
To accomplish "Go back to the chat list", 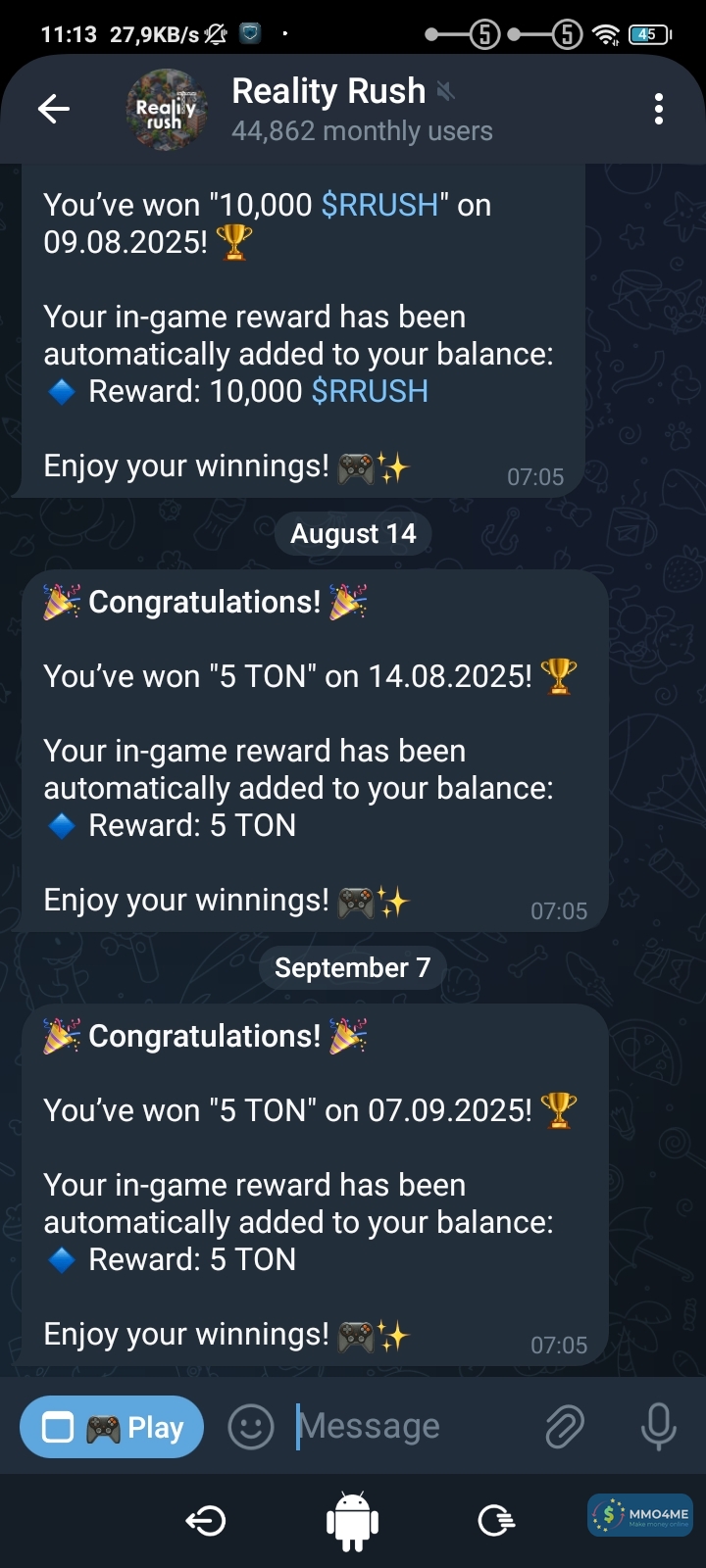I will [x=54, y=109].
